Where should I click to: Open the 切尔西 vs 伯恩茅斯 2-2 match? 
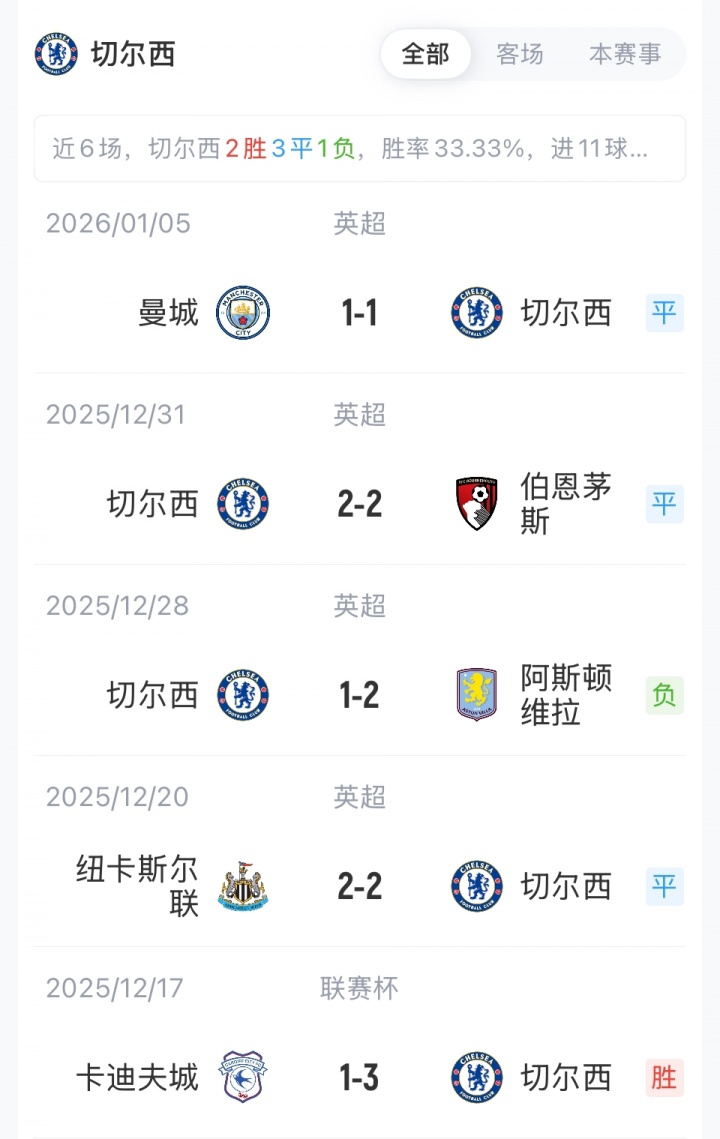(360, 505)
